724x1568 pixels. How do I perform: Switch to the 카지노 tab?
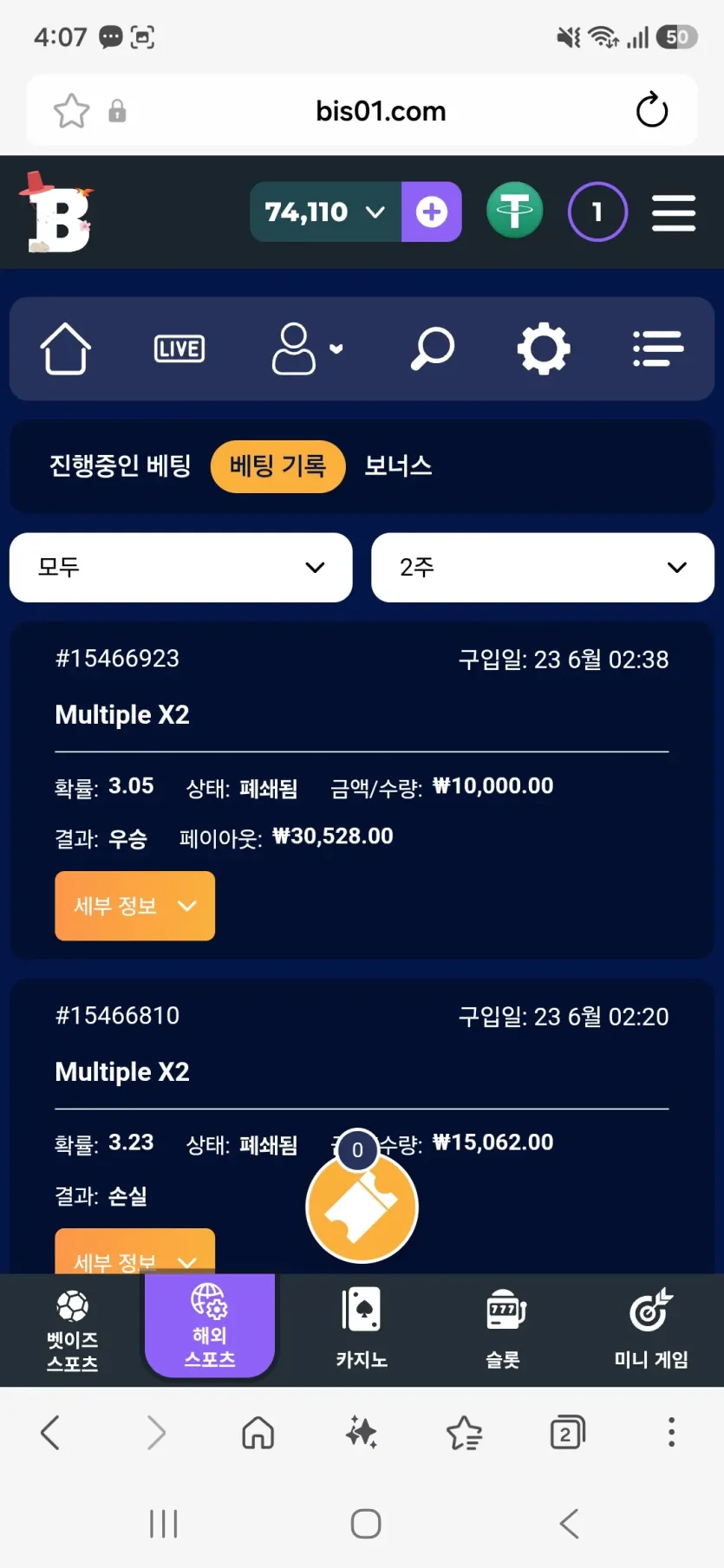[x=362, y=1329]
